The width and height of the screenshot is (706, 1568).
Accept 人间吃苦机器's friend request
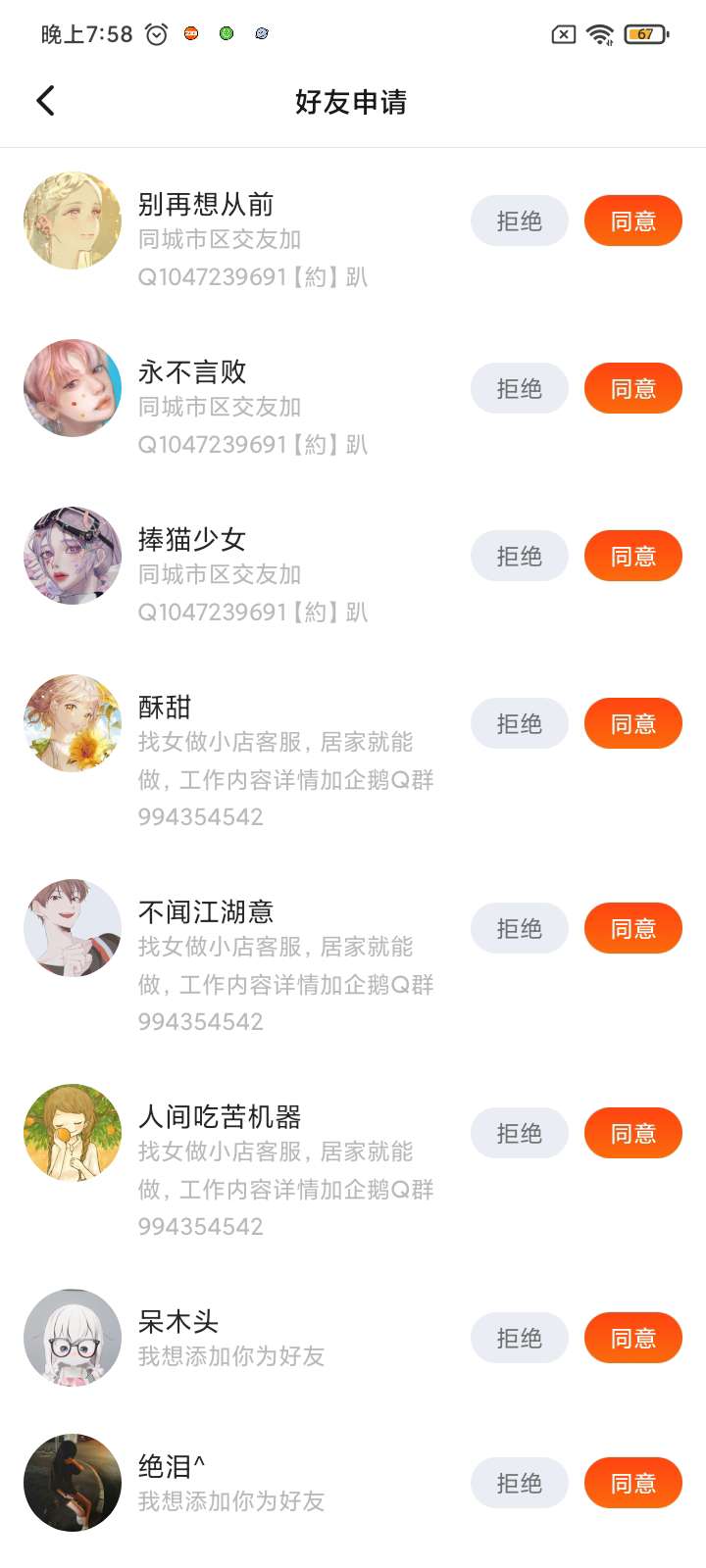[x=633, y=1133]
